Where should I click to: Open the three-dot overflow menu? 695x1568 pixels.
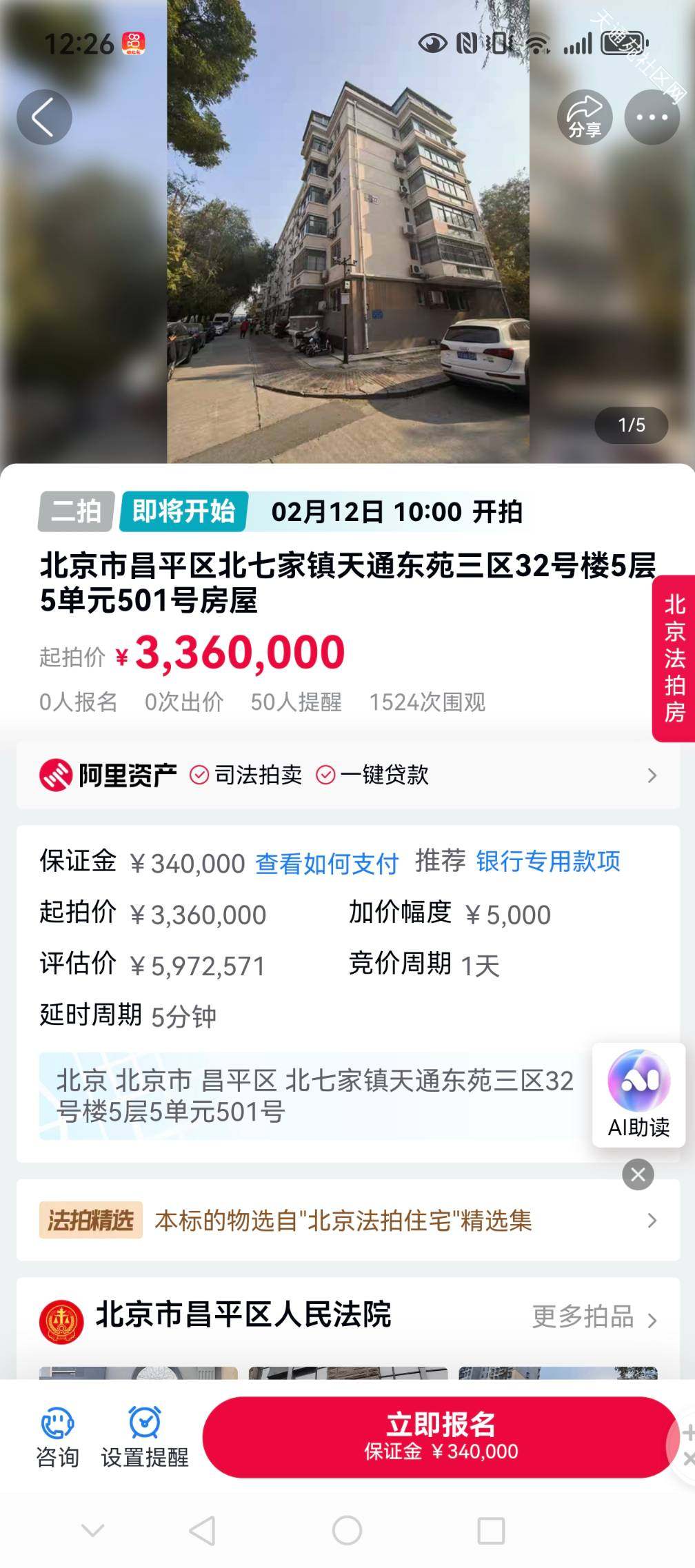[652, 117]
